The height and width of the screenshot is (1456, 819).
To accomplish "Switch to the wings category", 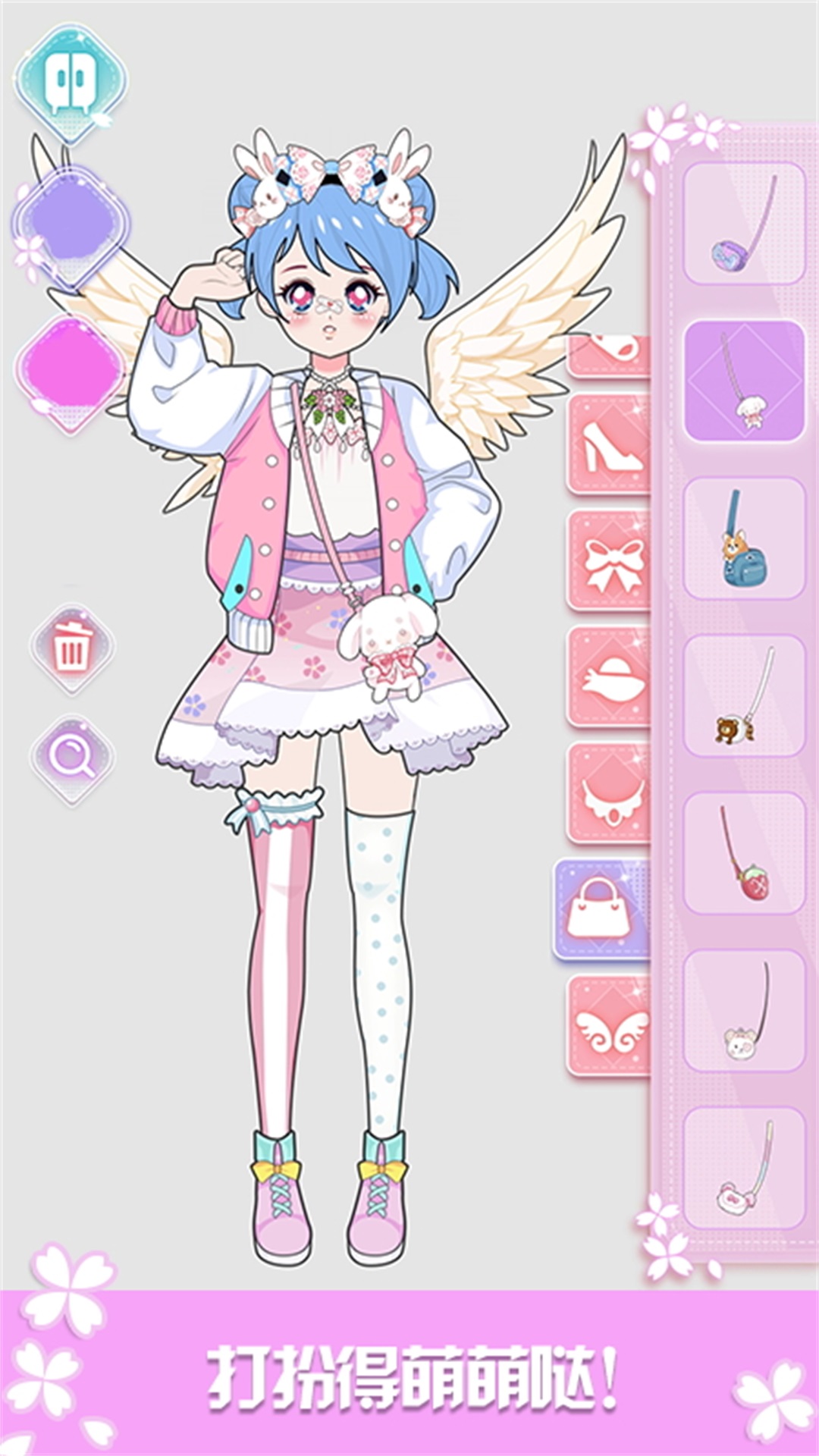I will pyautogui.click(x=610, y=1027).
